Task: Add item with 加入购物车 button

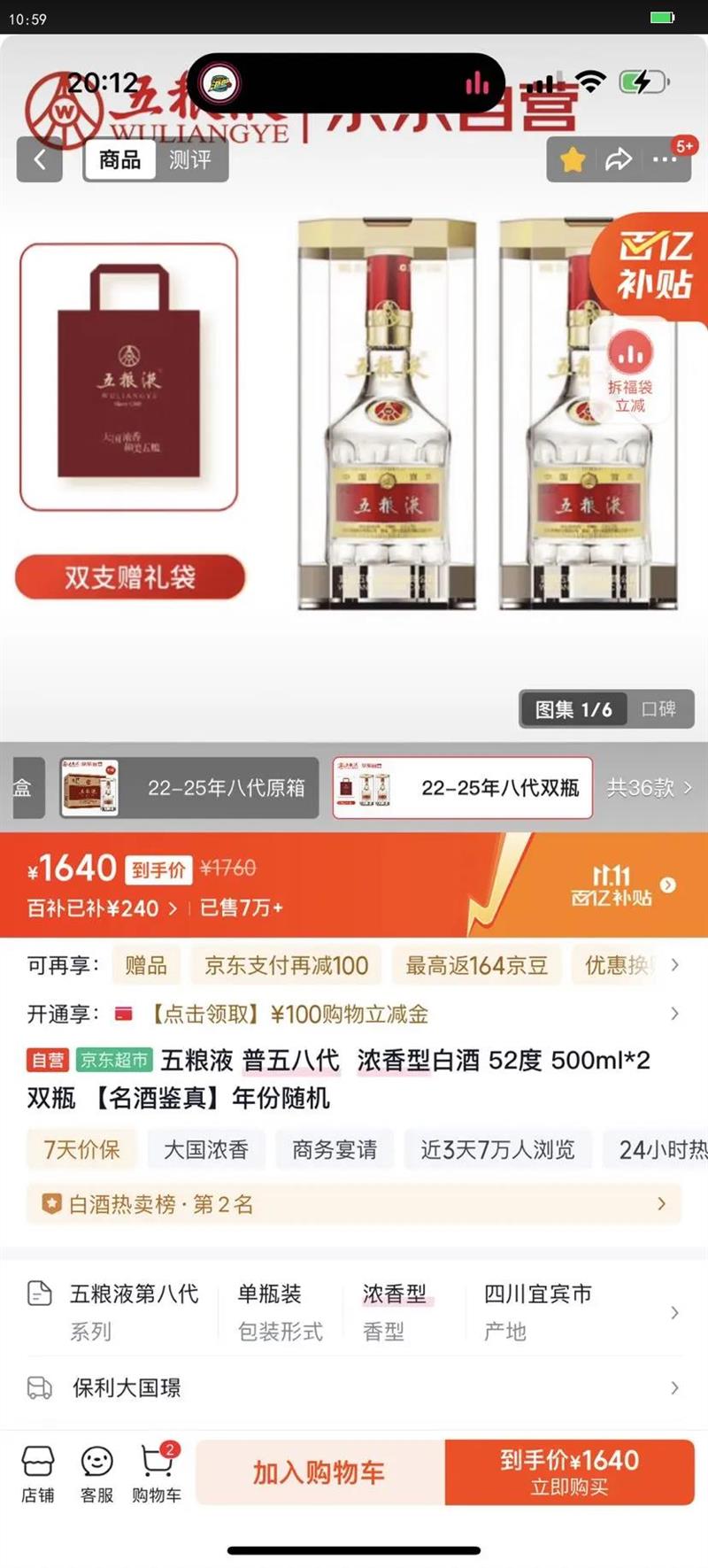Action: [319, 1472]
